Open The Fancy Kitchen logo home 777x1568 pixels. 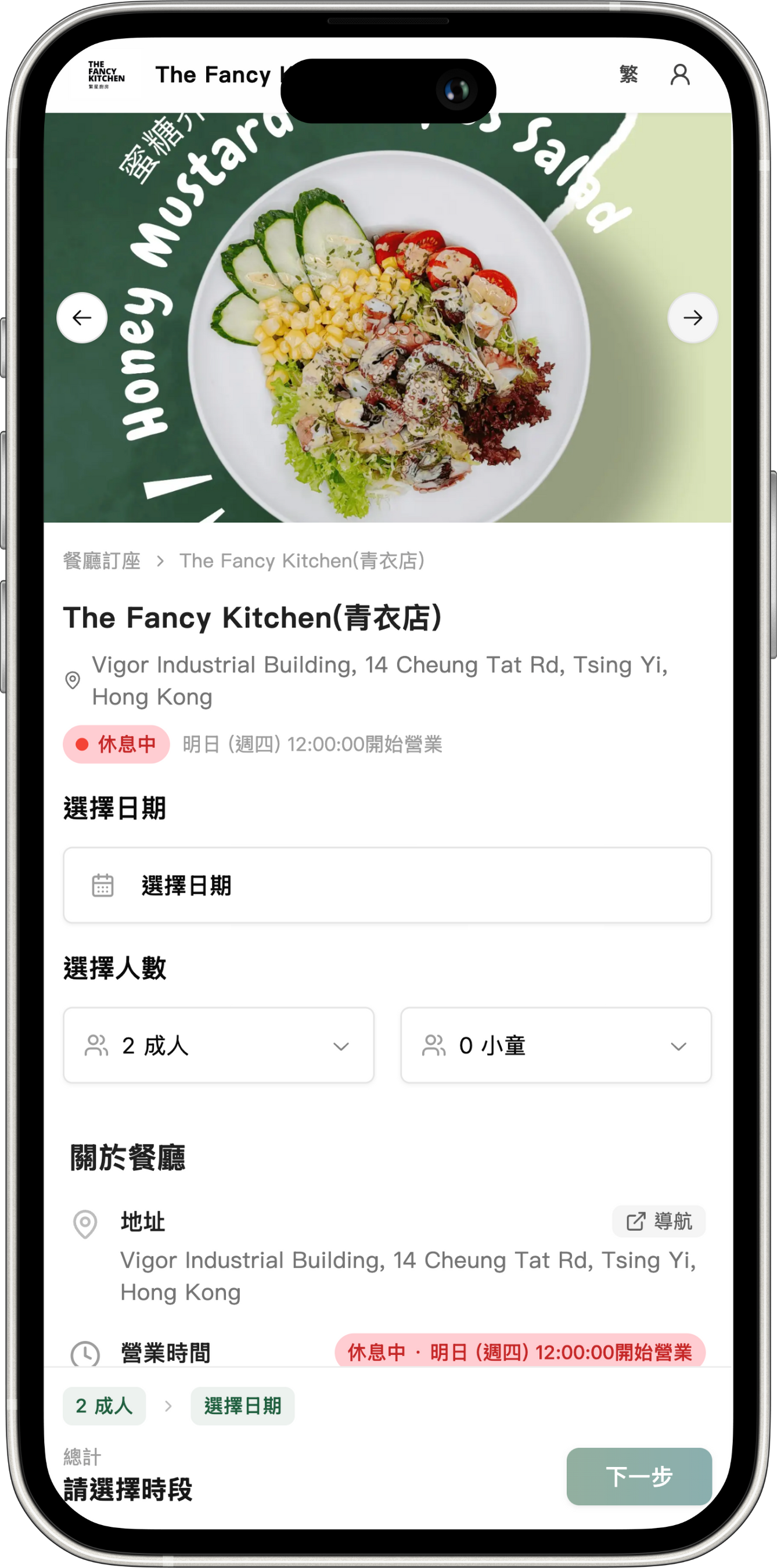tap(106, 75)
